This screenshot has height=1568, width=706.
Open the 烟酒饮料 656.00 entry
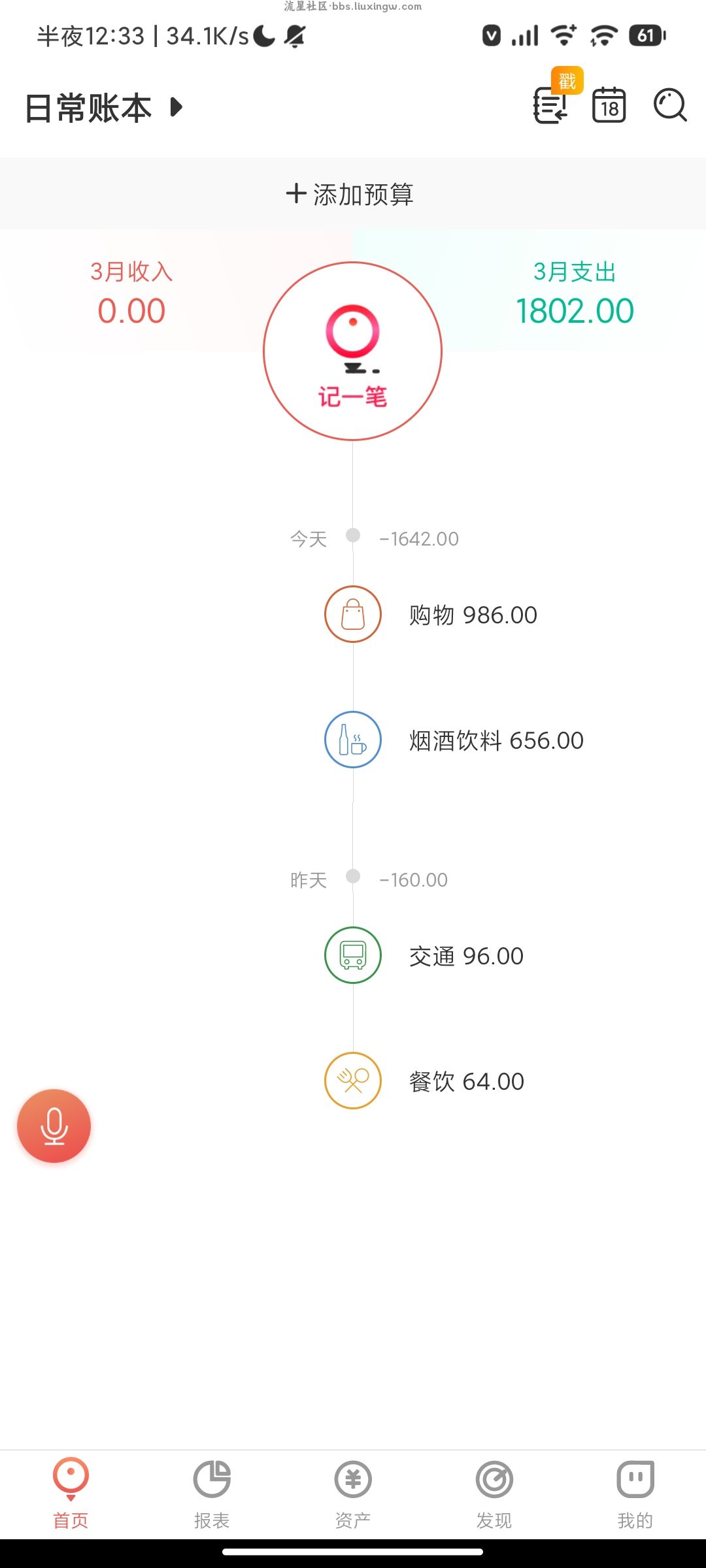(x=454, y=740)
